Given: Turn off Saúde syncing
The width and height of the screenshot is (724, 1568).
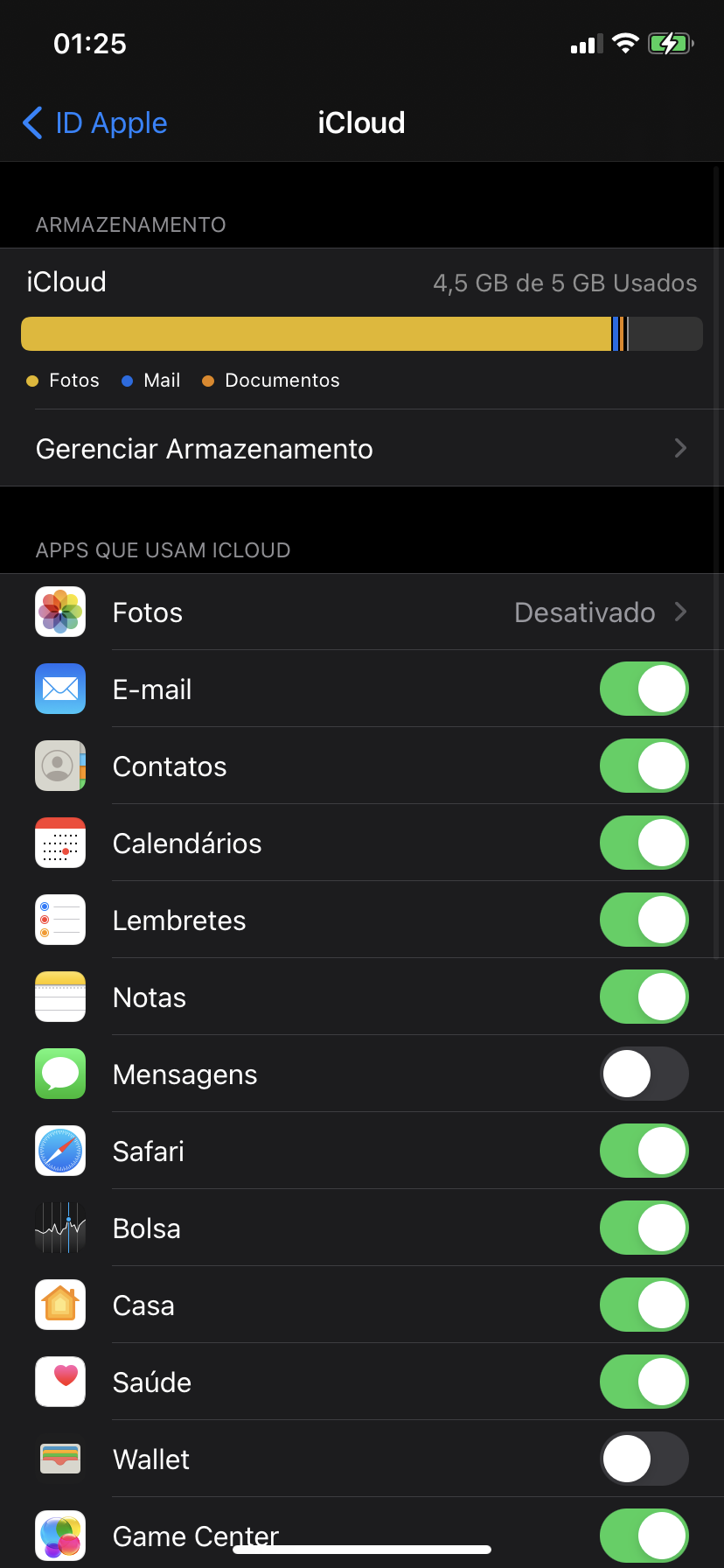Looking at the screenshot, I should 644,1382.
